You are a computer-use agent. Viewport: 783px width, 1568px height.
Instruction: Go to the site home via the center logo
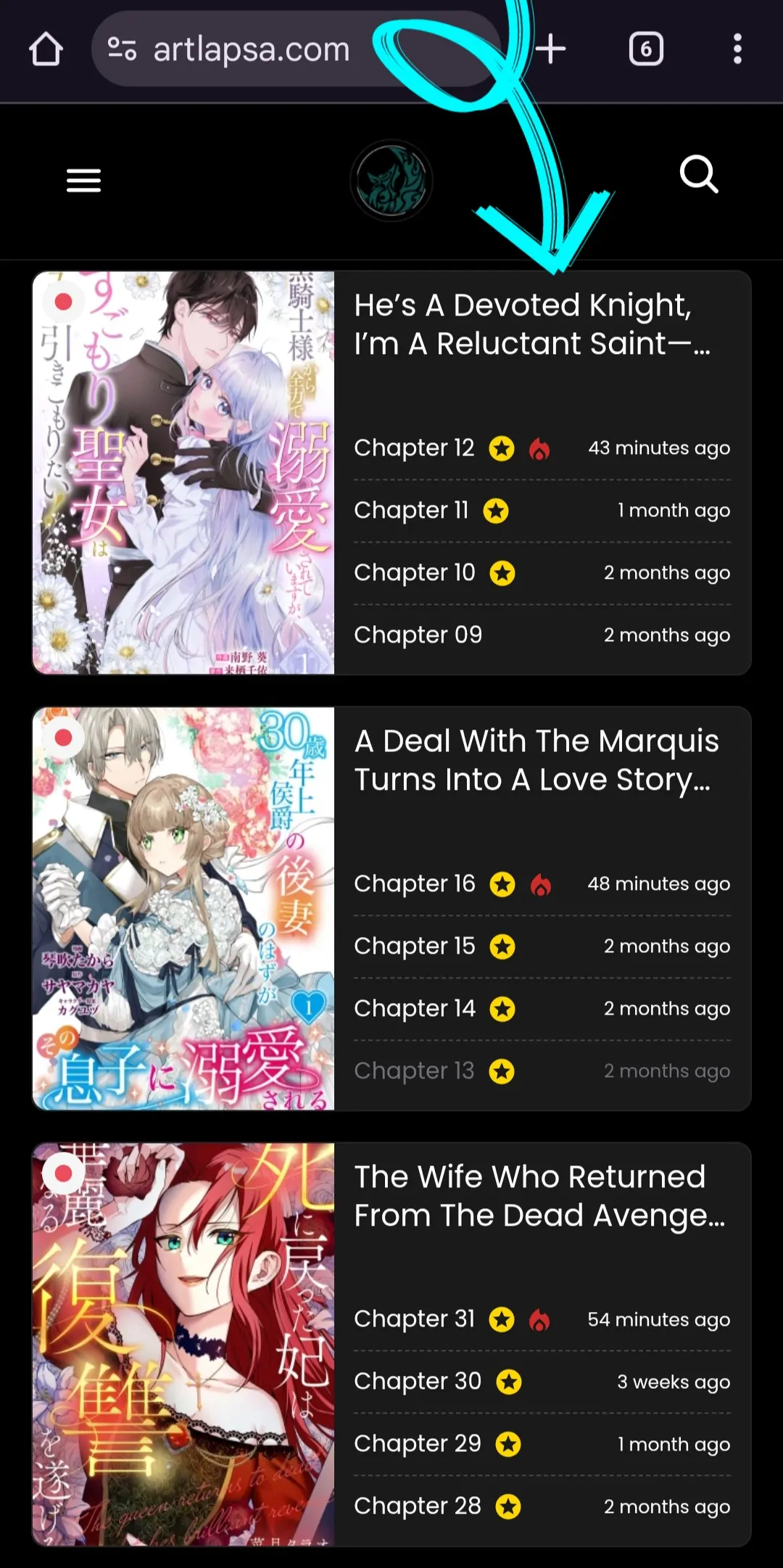click(x=391, y=181)
